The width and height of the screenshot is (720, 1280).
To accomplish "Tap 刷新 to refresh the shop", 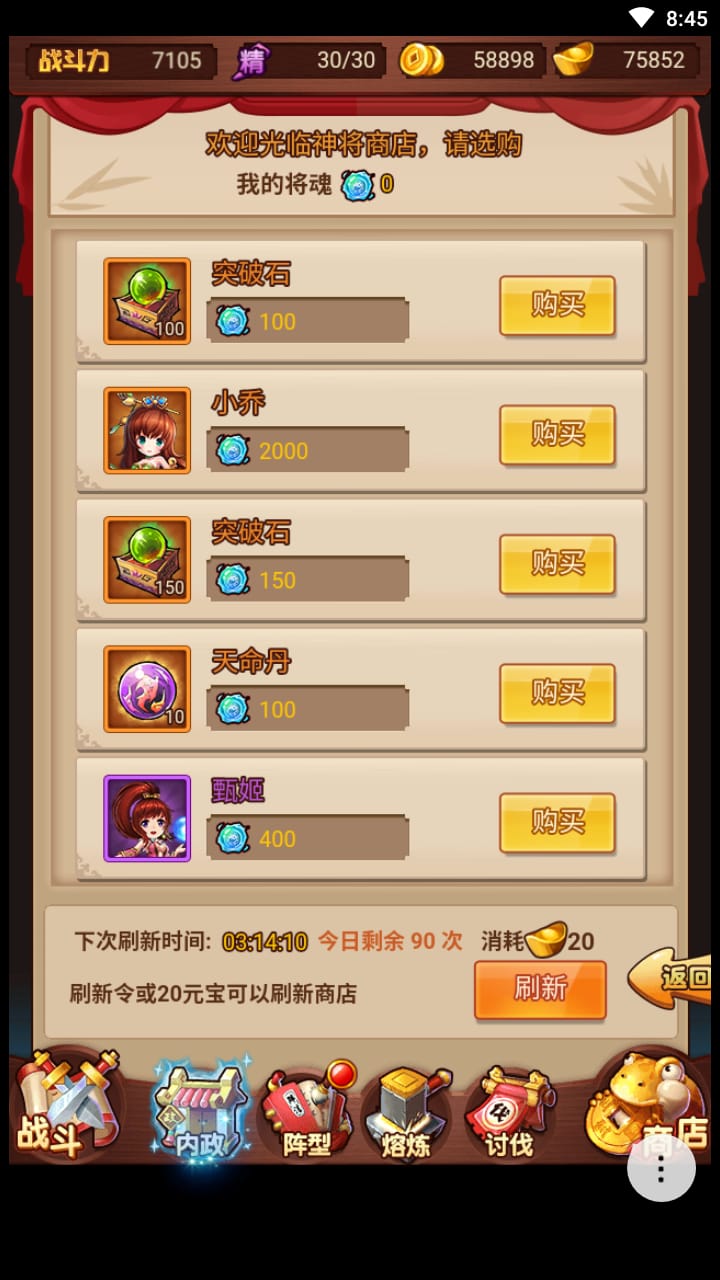I will pyautogui.click(x=540, y=989).
